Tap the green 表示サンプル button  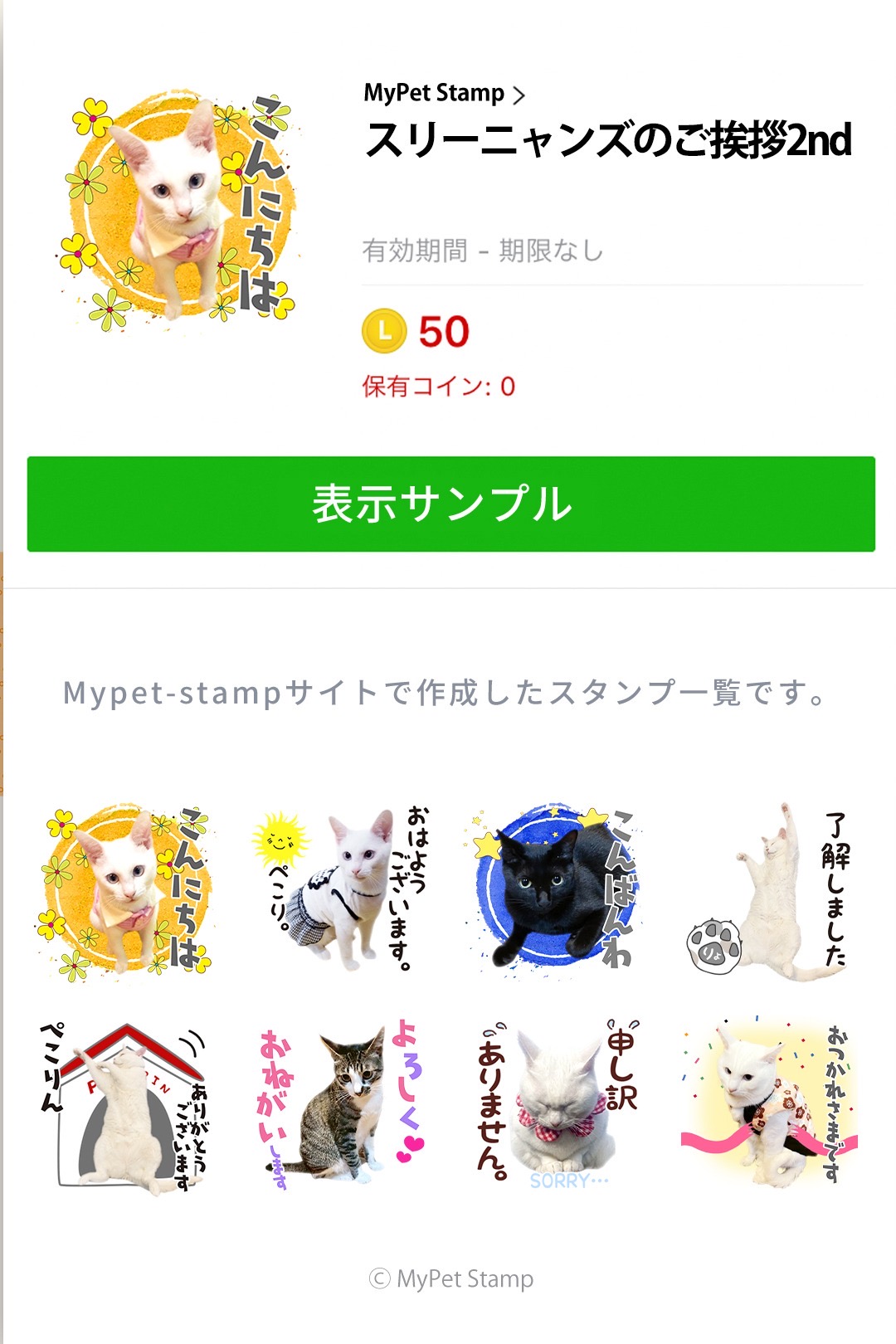[450, 504]
